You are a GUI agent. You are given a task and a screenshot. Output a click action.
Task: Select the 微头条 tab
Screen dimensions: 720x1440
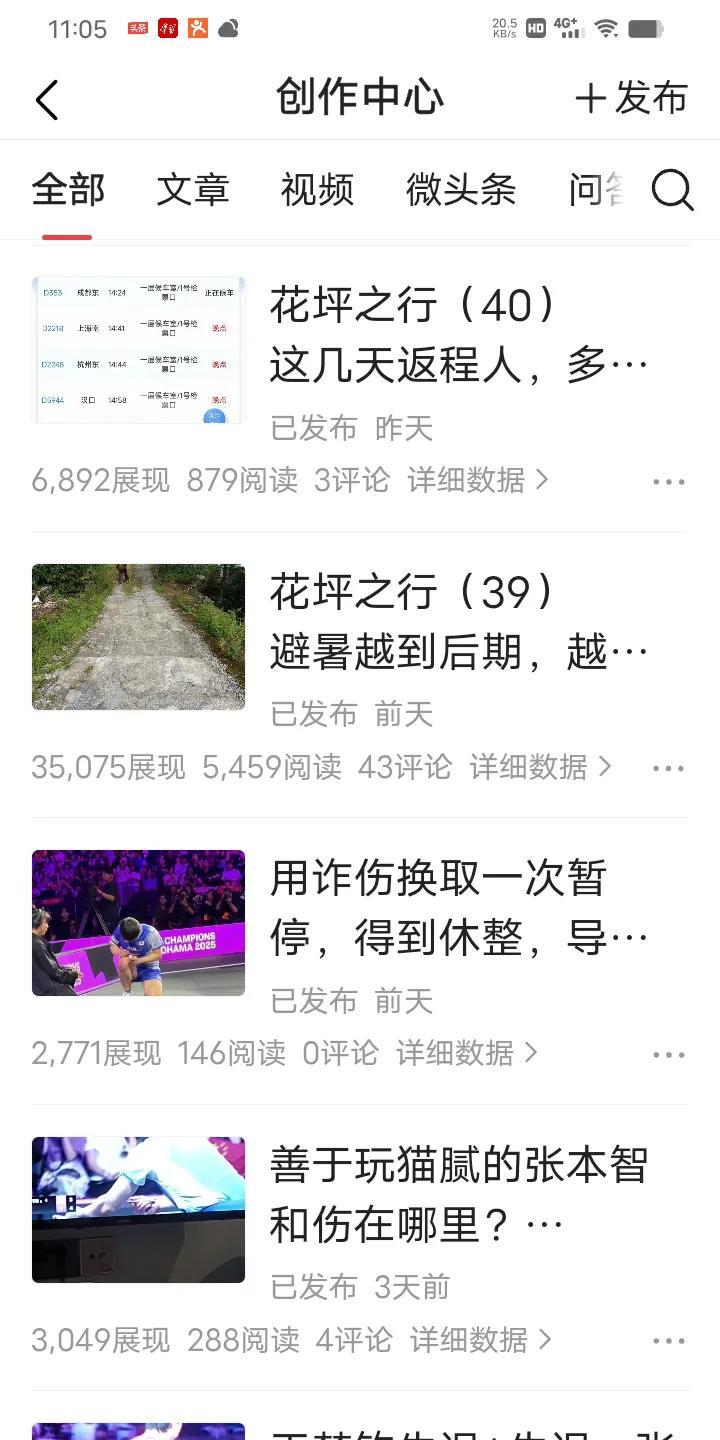pyautogui.click(x=460, y=189)
